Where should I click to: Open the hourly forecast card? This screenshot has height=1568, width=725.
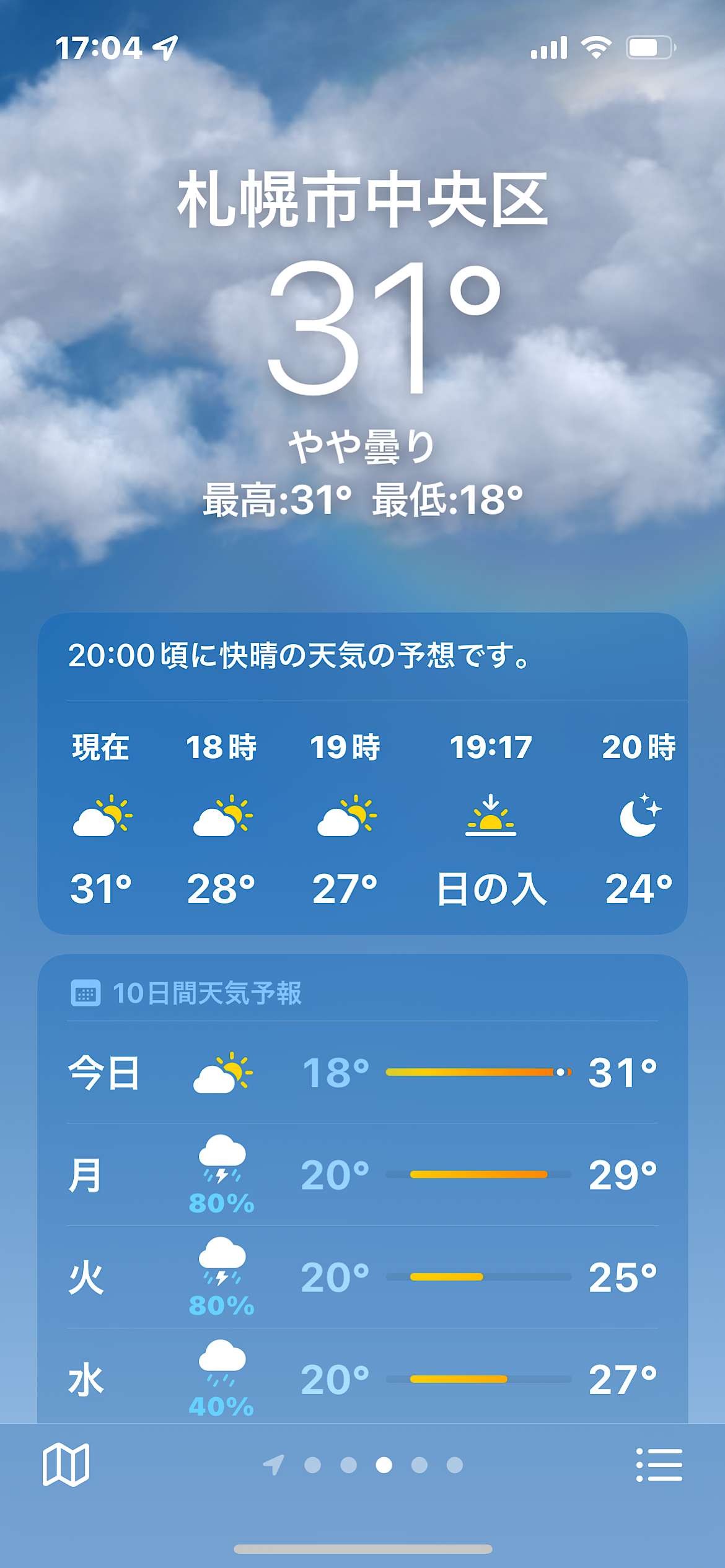pos(362,816)
